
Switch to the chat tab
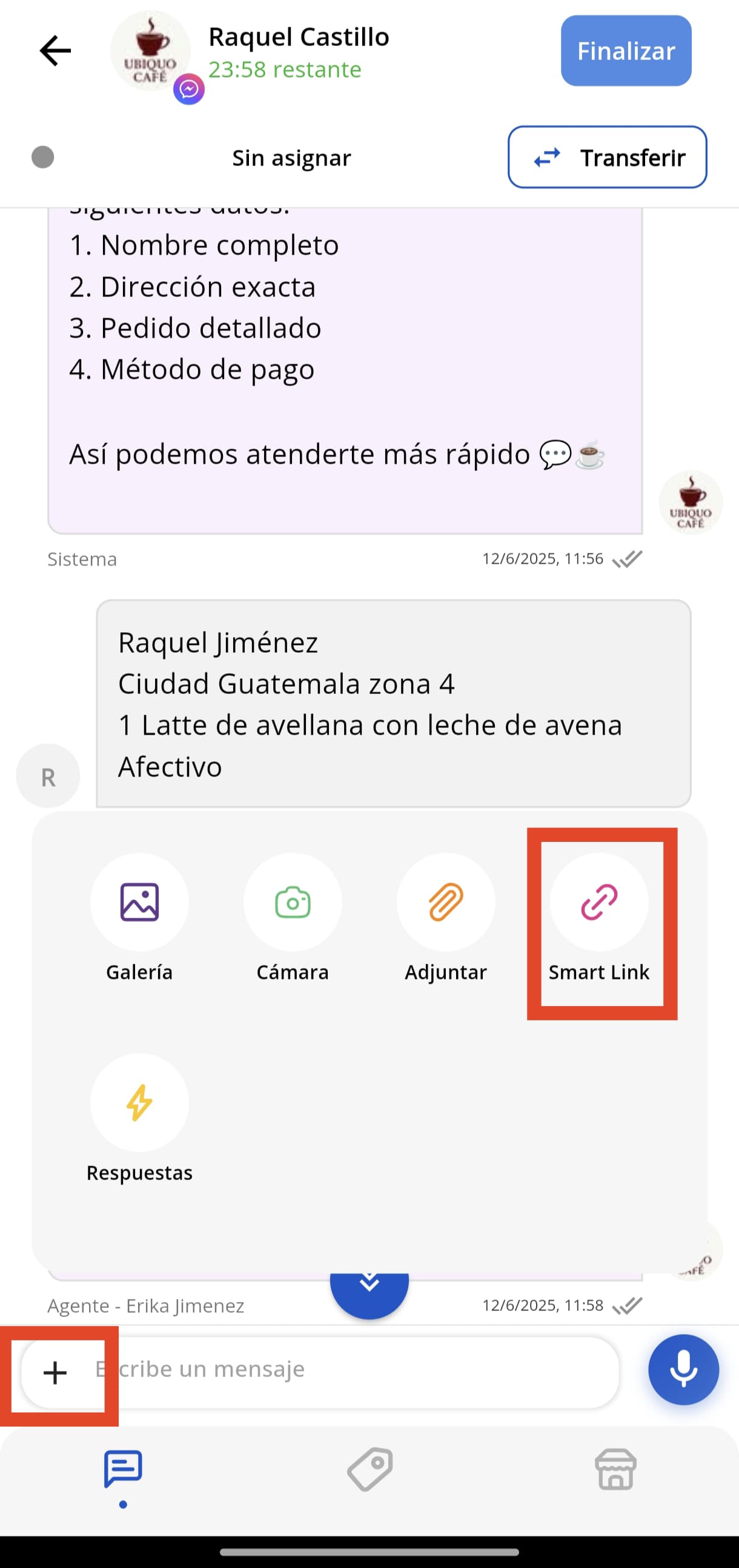tap(123, 1469)
